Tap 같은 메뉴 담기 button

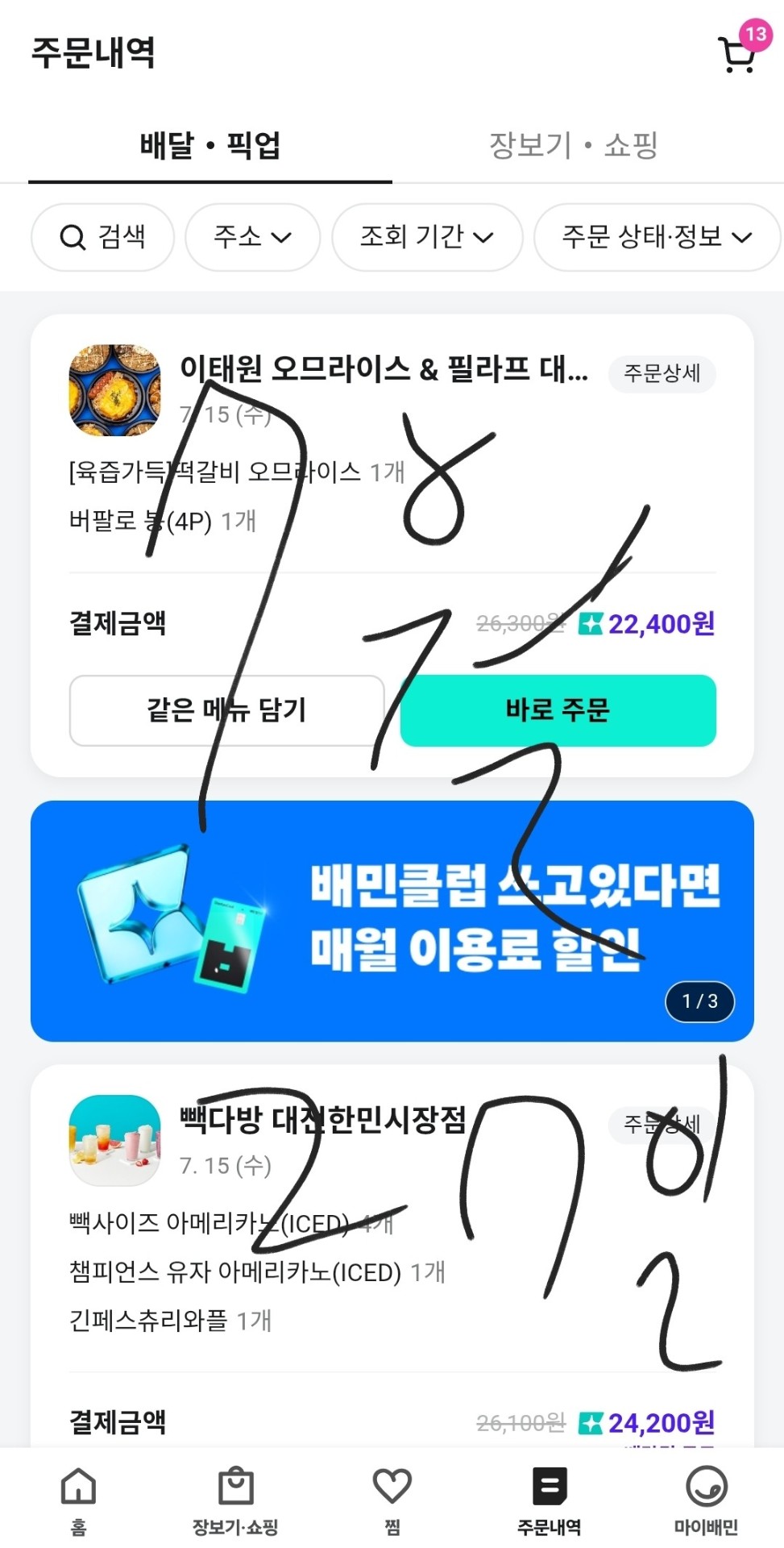coord(227,710)
